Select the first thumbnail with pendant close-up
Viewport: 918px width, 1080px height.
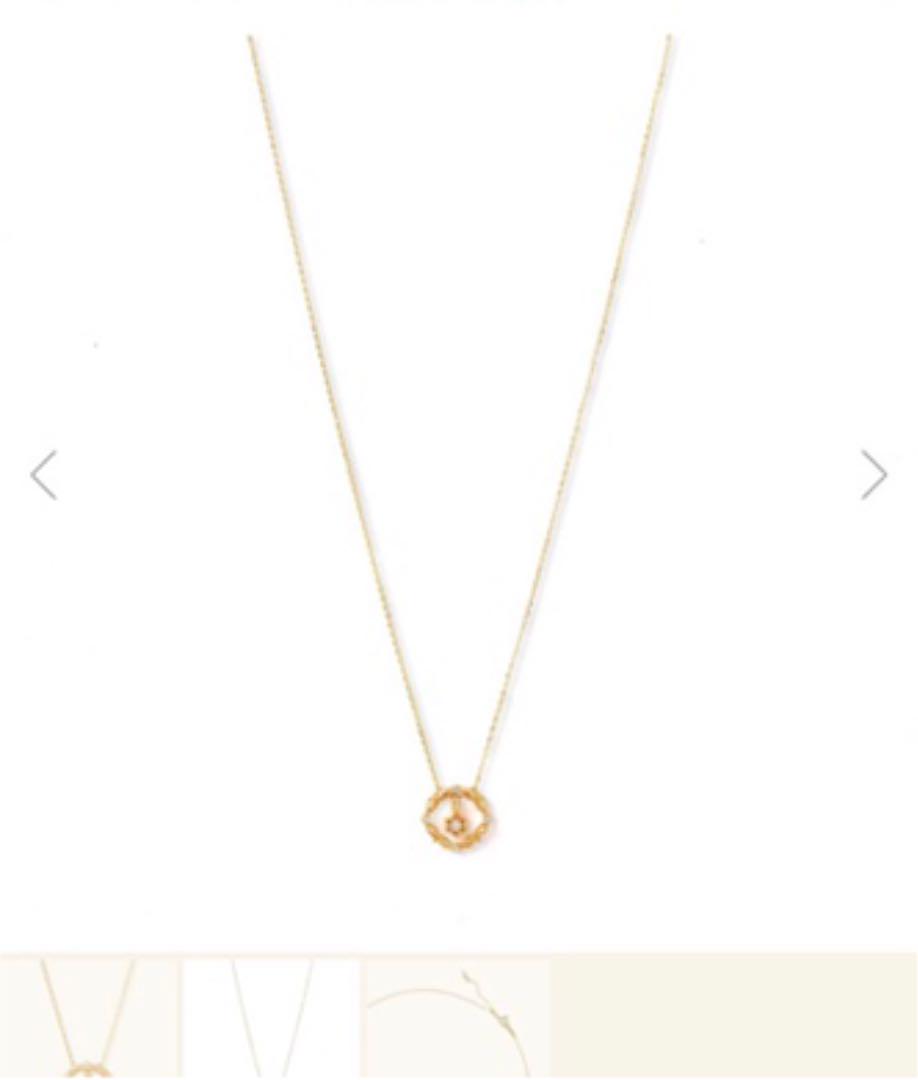pyautogui.click(x=90, y=1017)
